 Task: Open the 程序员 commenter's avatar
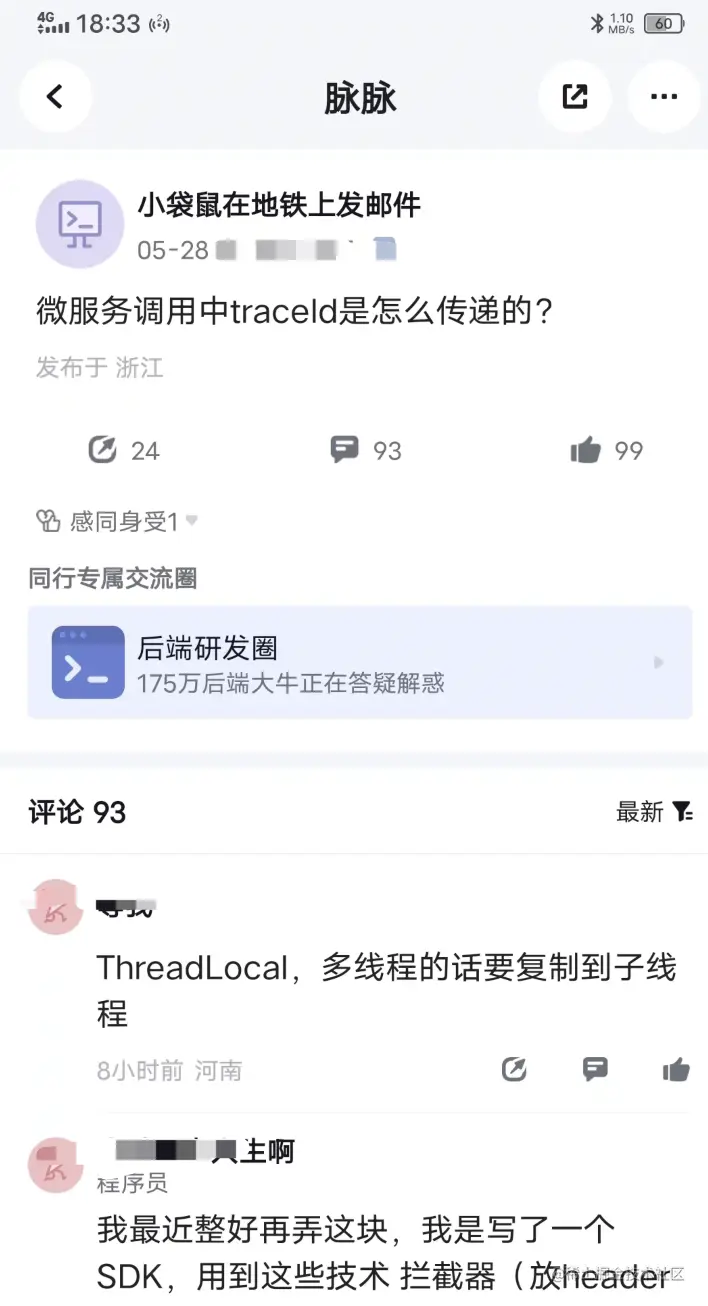(x=55, y=1165)
